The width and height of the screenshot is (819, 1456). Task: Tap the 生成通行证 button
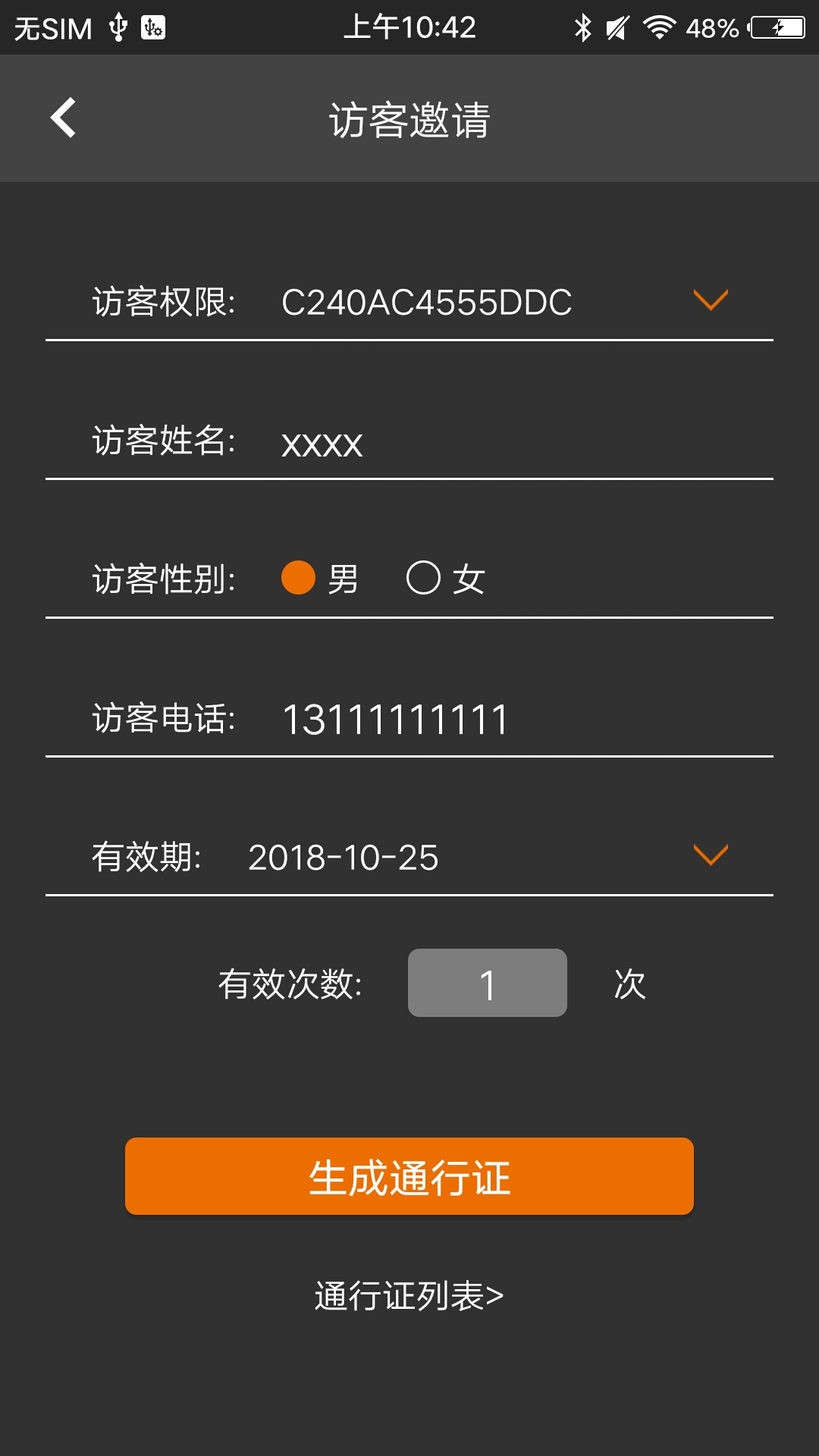pos(409,1176)
